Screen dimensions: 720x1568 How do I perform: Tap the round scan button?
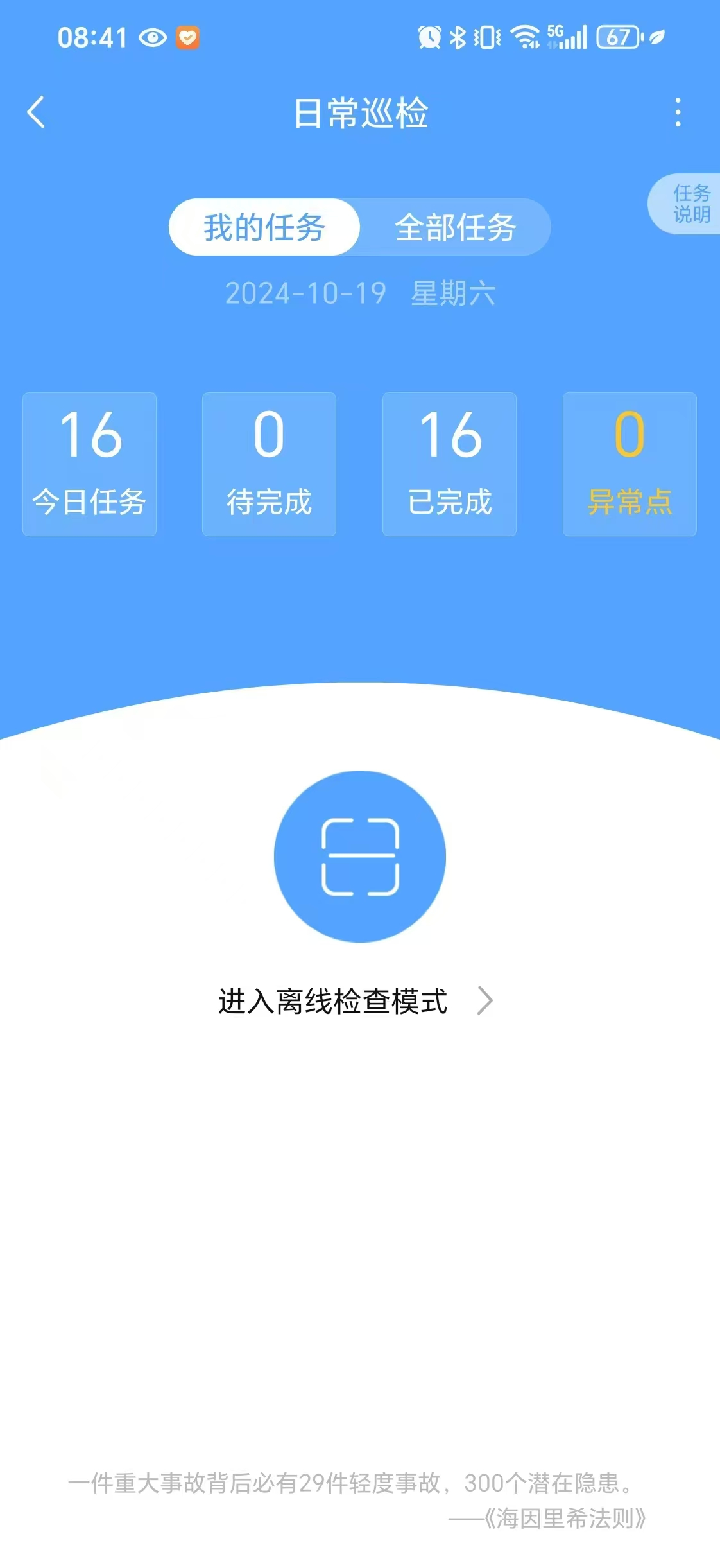pos(360,856)
